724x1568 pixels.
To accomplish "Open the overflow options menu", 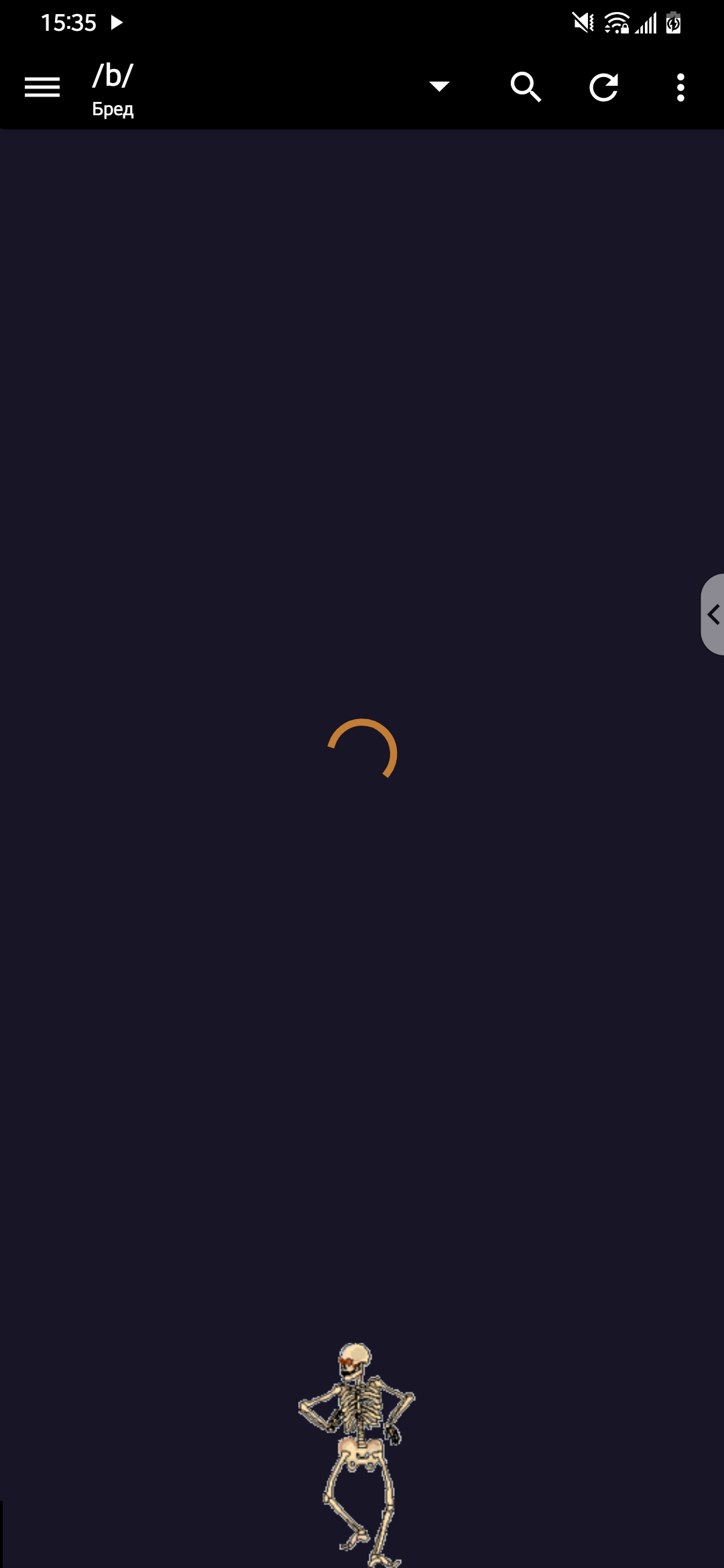I will tap(680, 87).
